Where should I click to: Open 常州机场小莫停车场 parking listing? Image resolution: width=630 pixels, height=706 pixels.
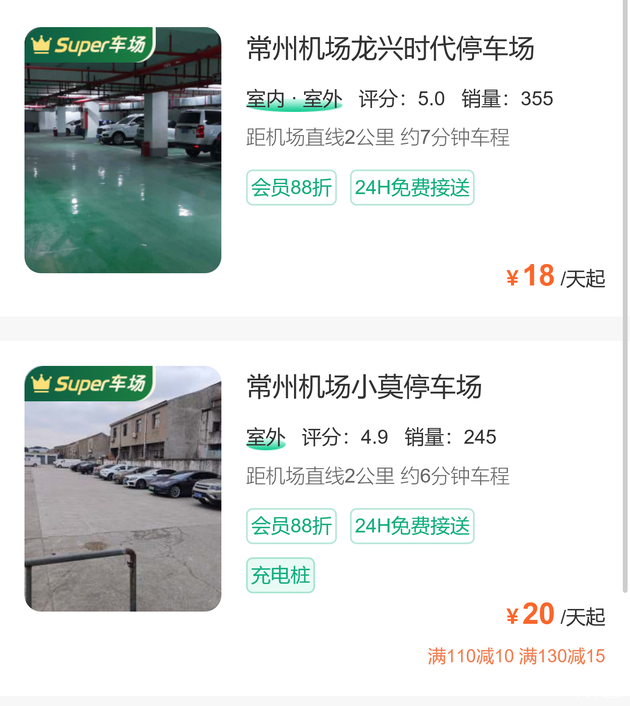[364, 386]
